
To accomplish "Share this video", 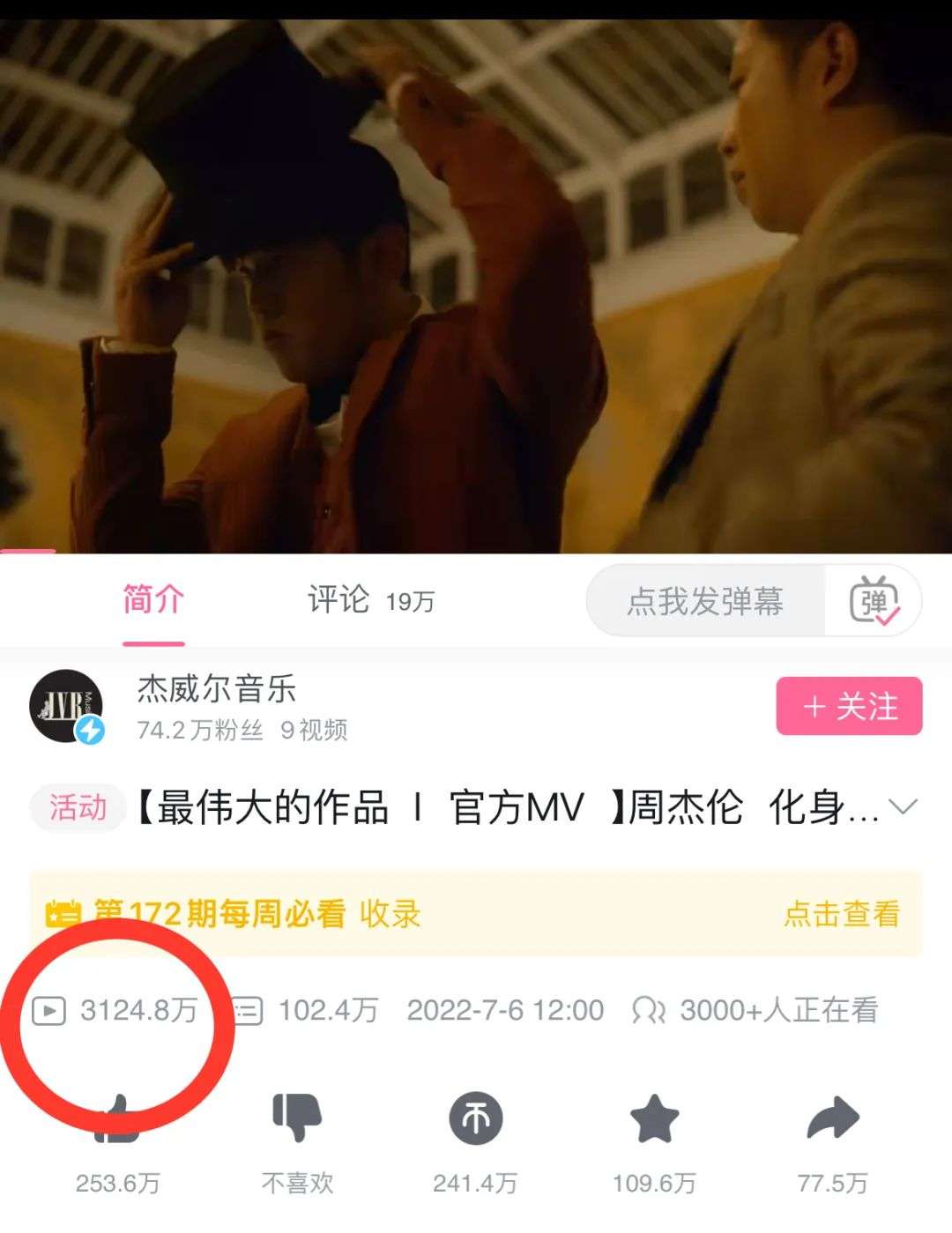I will [x=832, y=1119].
